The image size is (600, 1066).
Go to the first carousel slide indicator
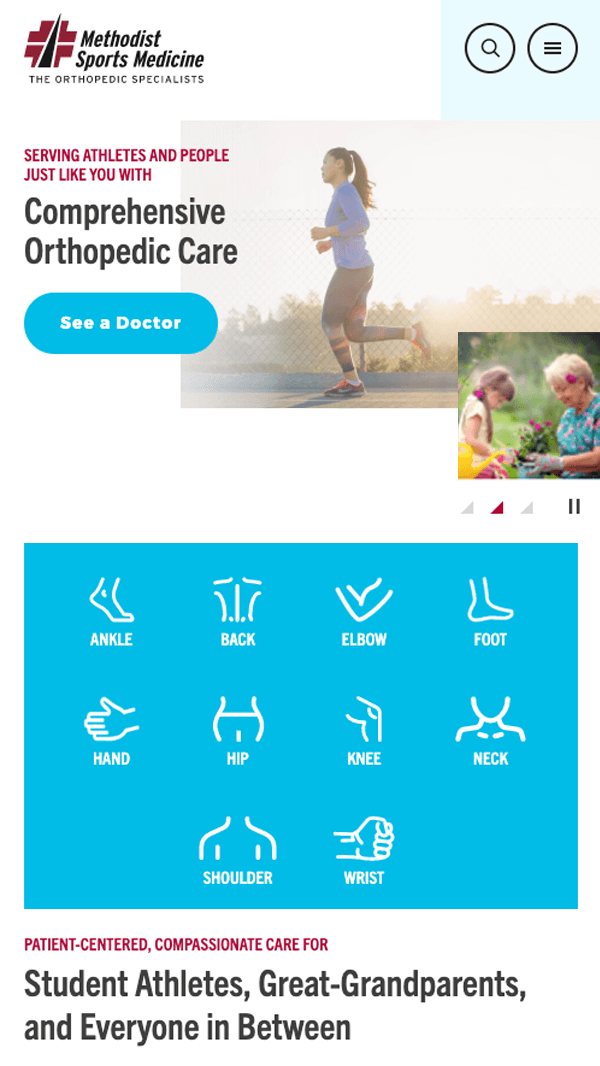point(467,507)
